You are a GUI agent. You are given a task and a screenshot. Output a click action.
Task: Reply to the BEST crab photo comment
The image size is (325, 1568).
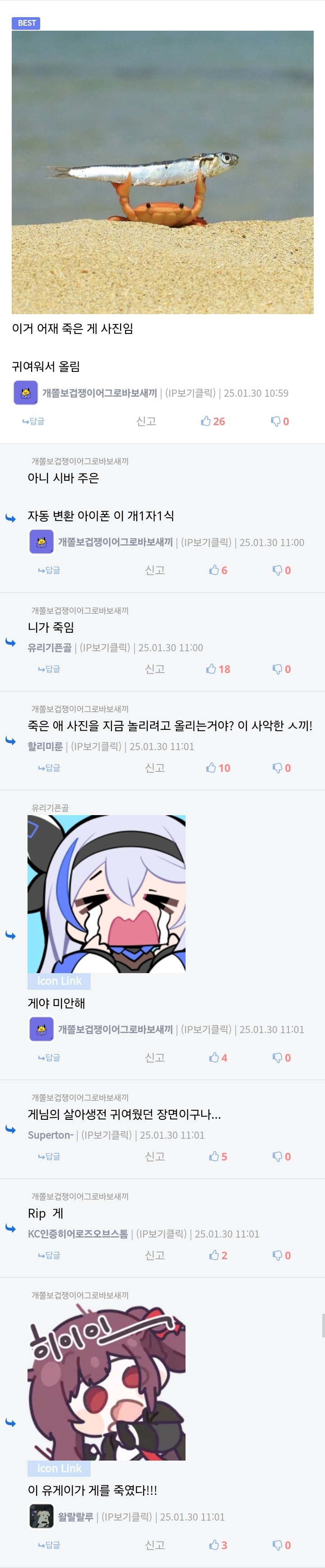[x=33, y=421]
